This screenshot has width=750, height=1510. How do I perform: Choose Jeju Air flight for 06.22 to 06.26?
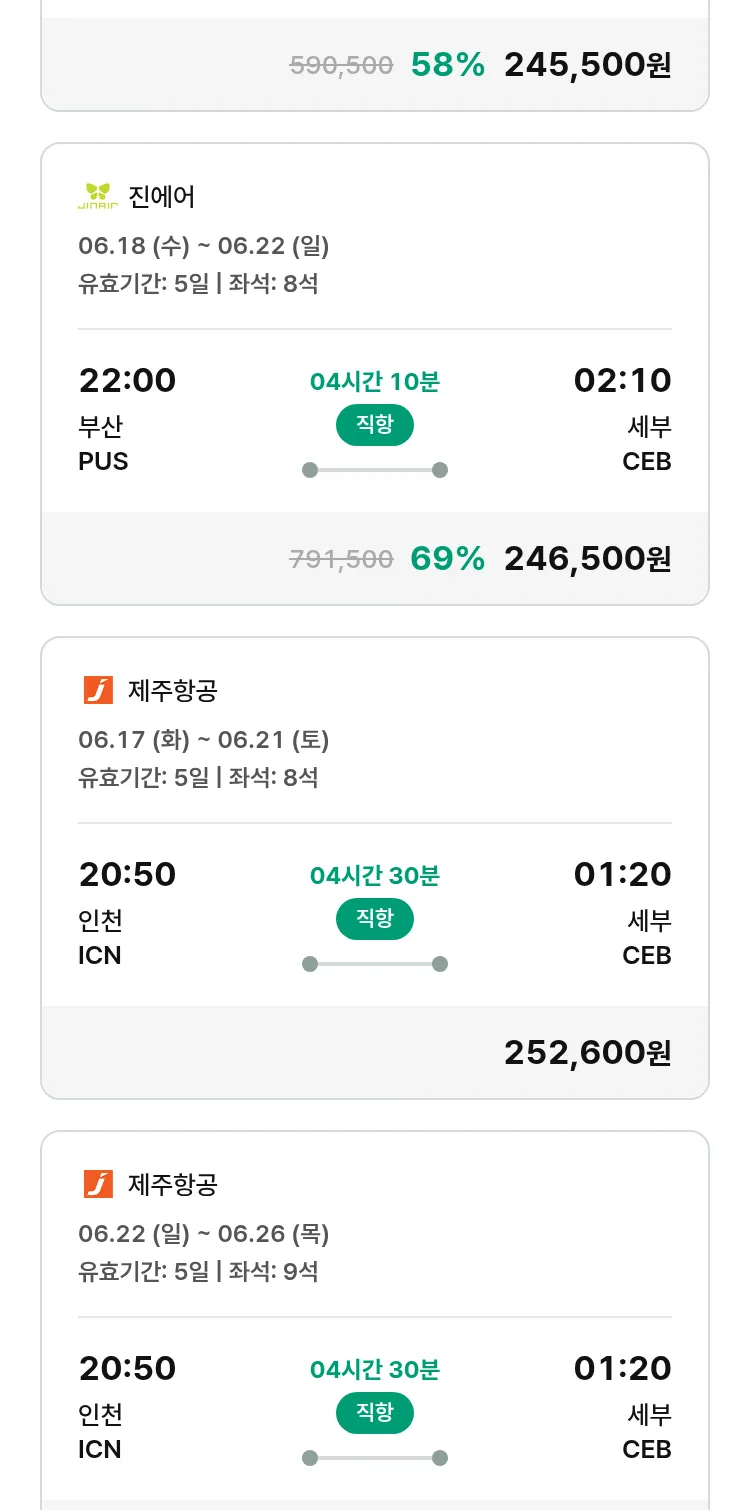point(375,1320)
